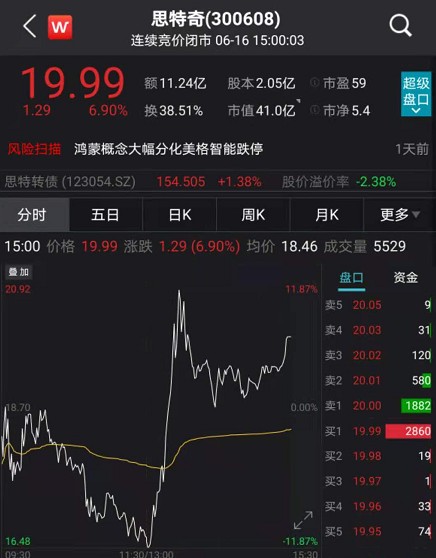Switch to the 五日 chart tab
The image size is (436, 558).
click(x=106, y=215)
